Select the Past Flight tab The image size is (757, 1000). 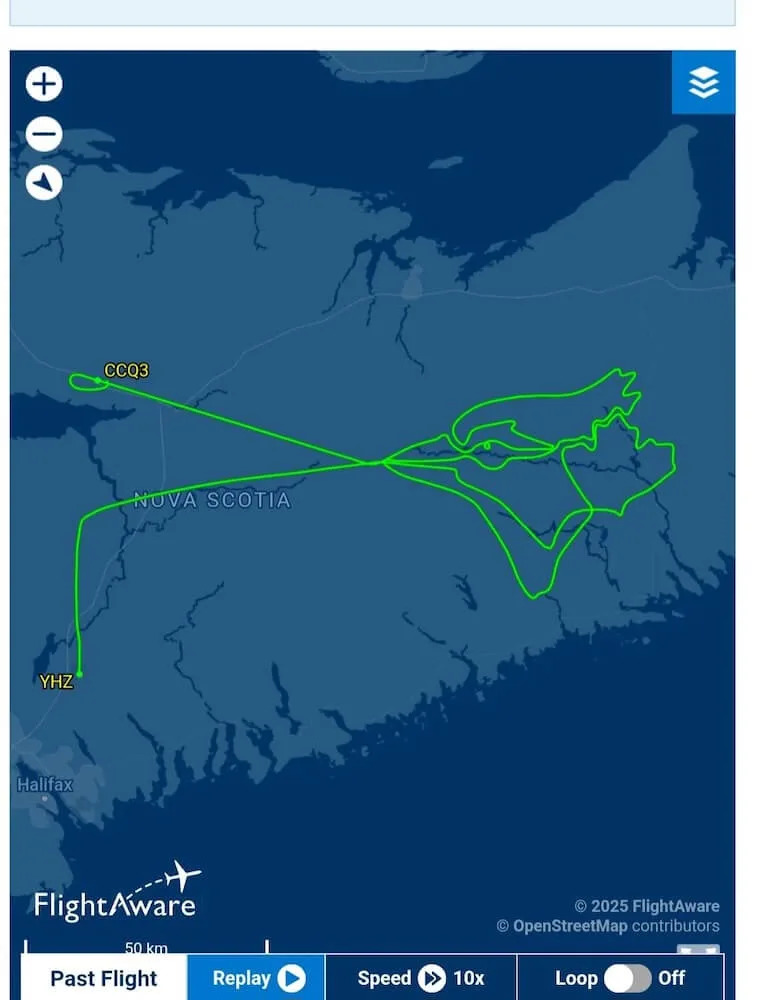pyautogui.click(x=104, y=978)
